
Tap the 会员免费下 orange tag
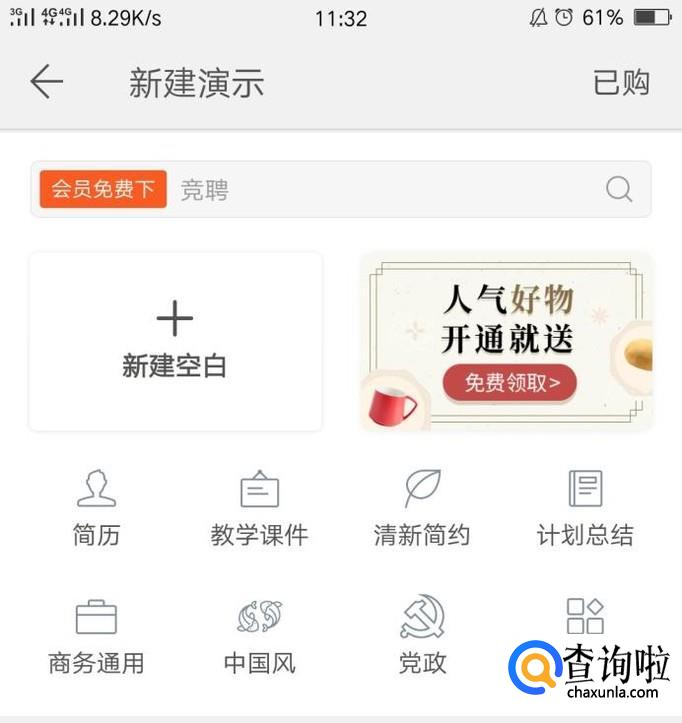pos(103,189)
